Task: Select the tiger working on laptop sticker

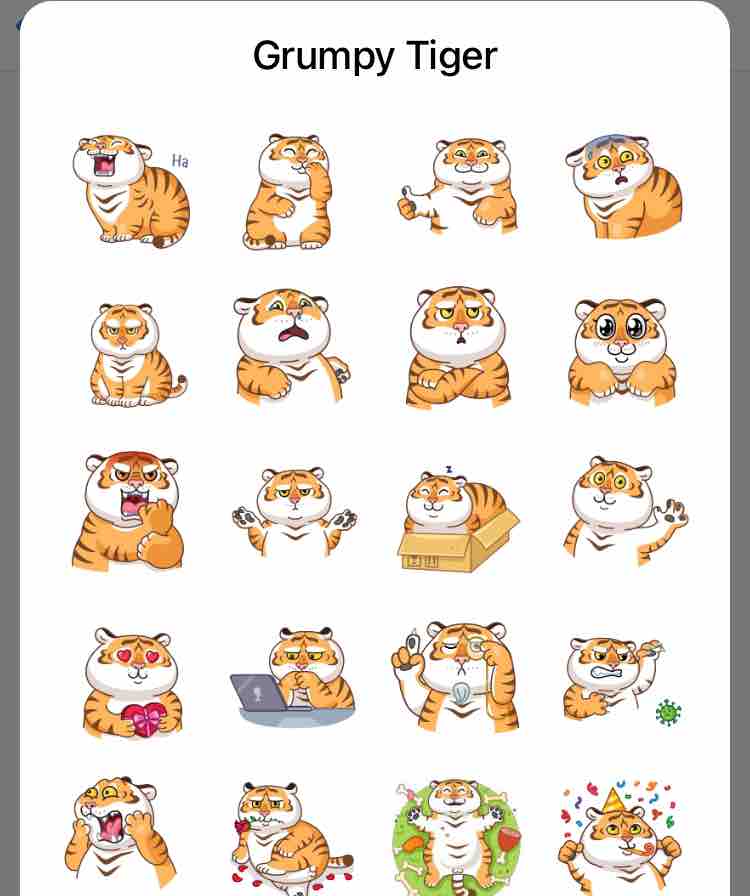Action: (292, 678)
